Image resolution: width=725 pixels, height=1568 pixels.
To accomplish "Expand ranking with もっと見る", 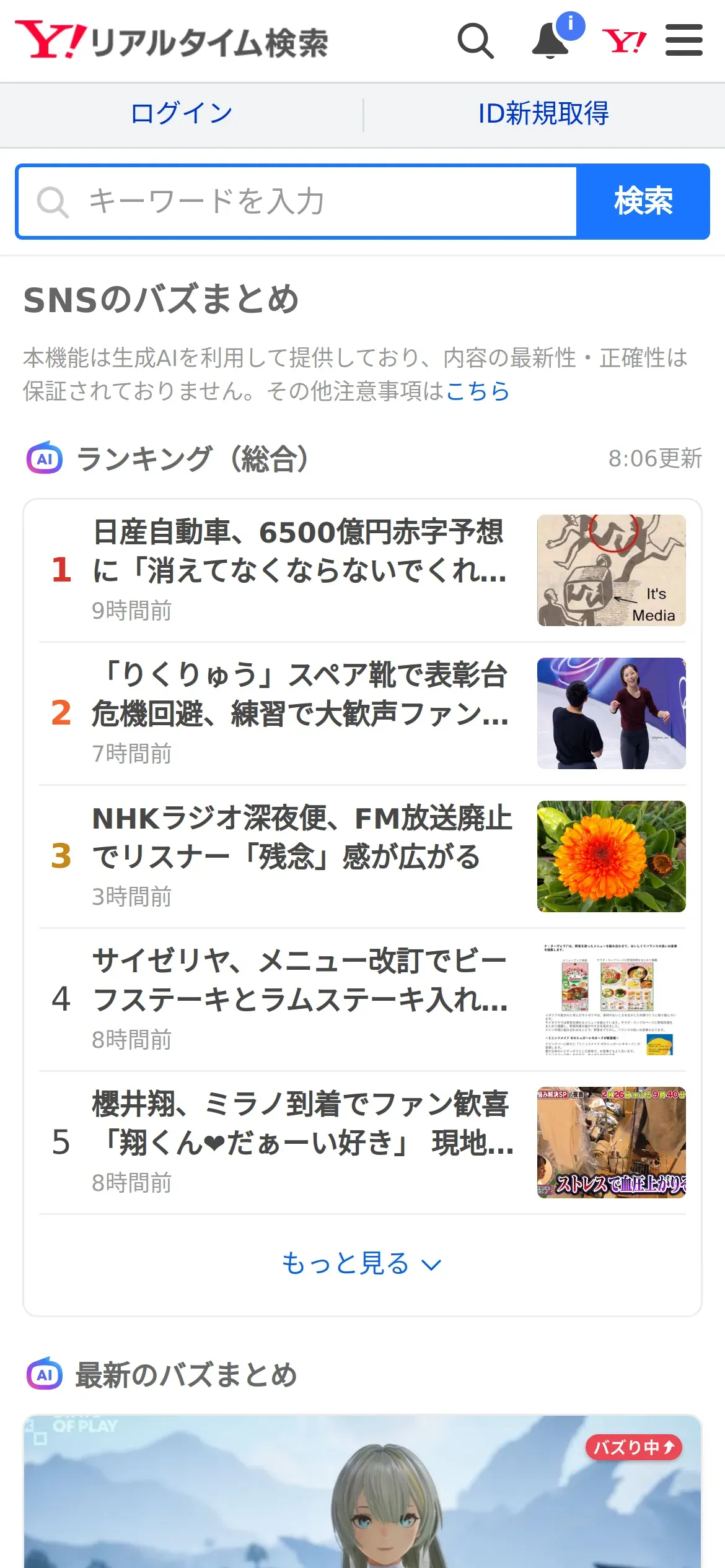I will (362, 1263).
